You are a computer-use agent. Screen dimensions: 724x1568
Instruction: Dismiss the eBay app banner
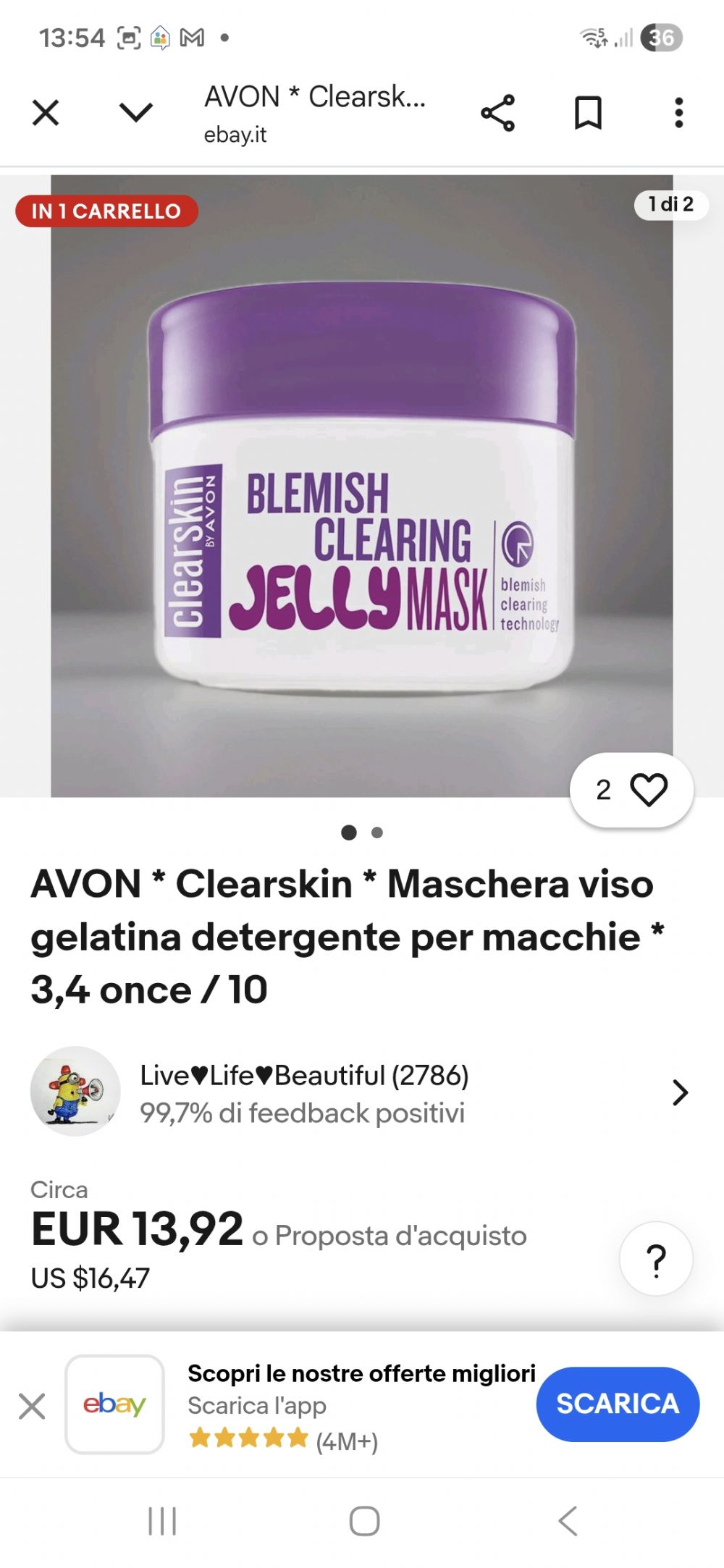(32, 1406)
